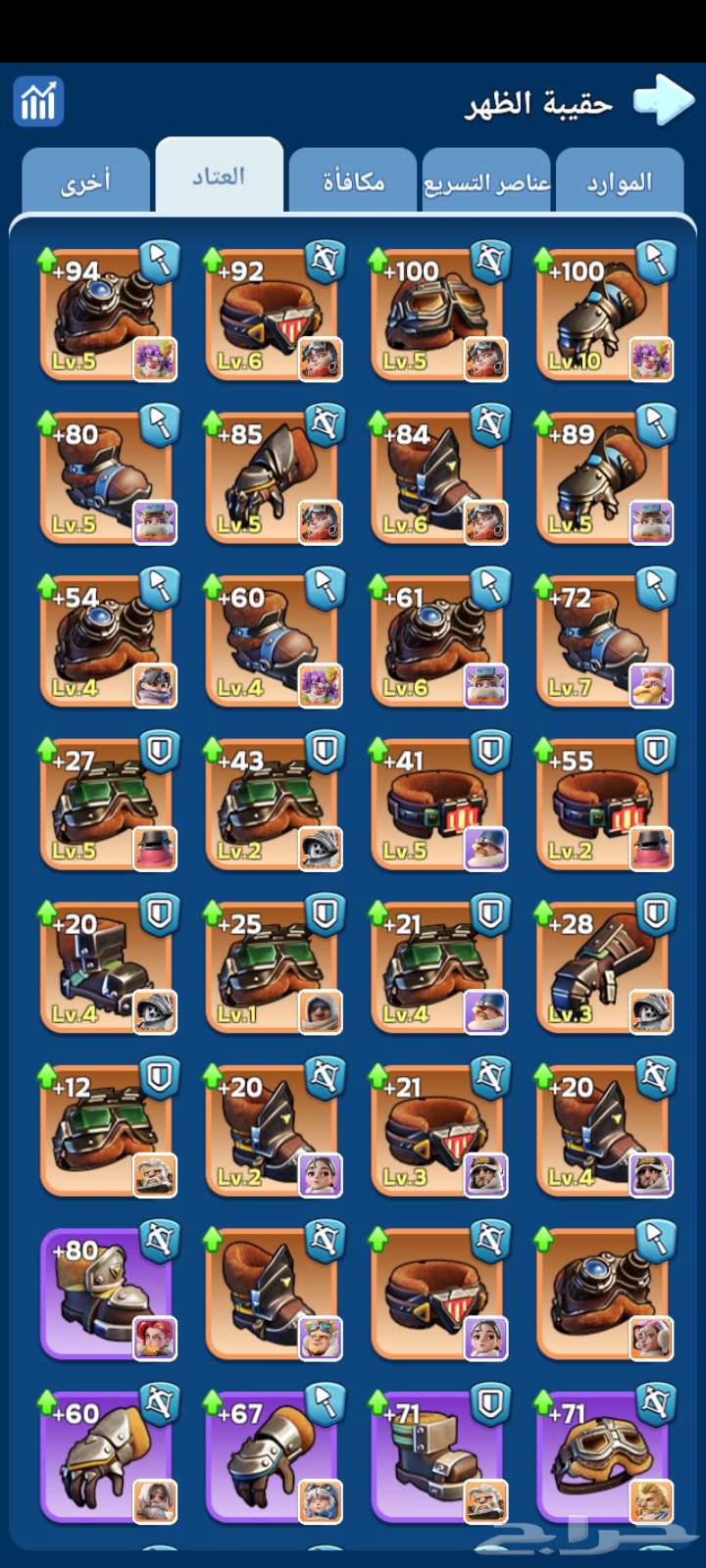This screenshot has width=706, height=1568.
Task: Open the +27 Lv.5 green goggles
Action: pos(106,804)
